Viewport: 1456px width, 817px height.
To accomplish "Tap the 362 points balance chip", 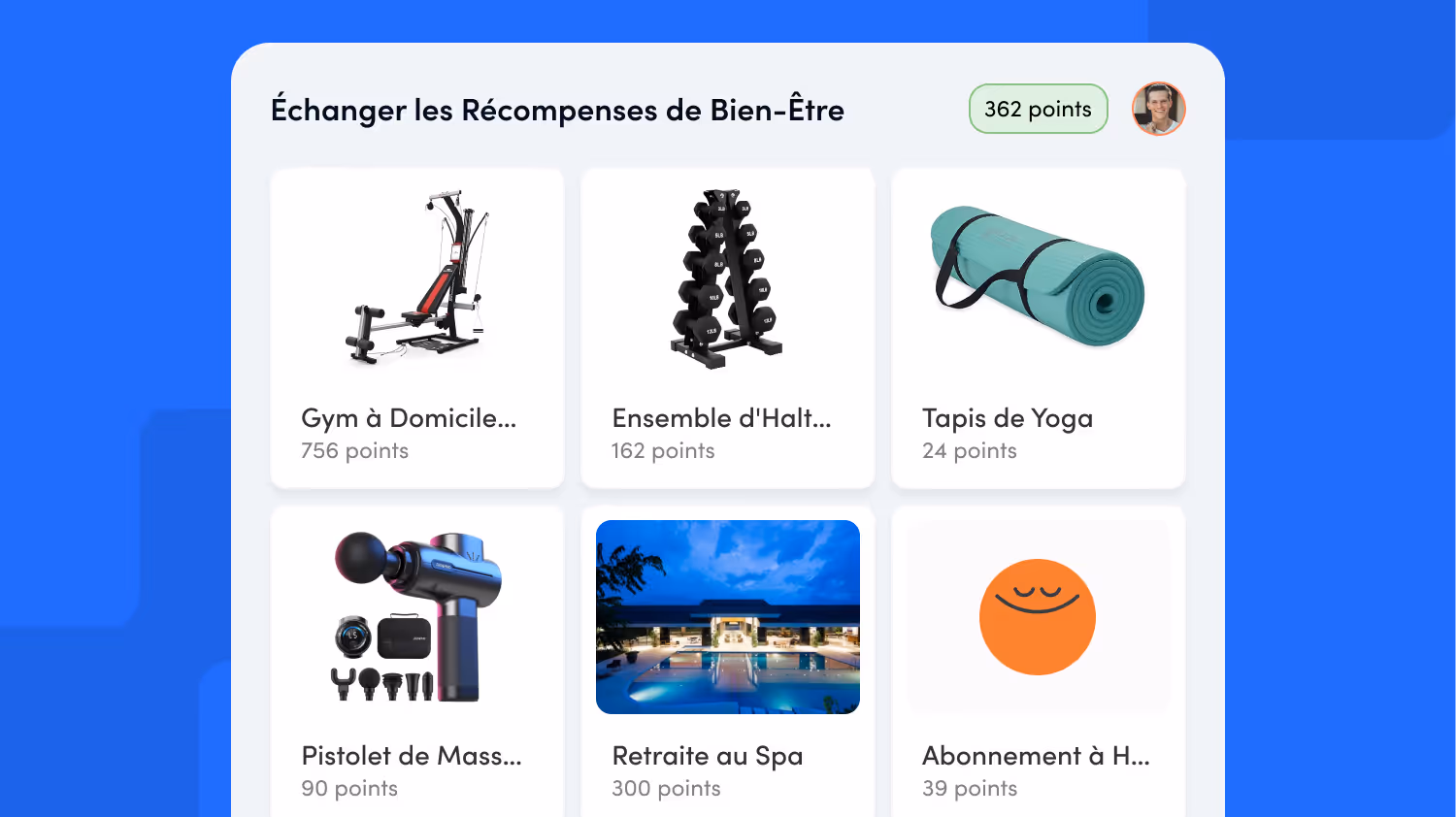I will [x=1038, y=109].
